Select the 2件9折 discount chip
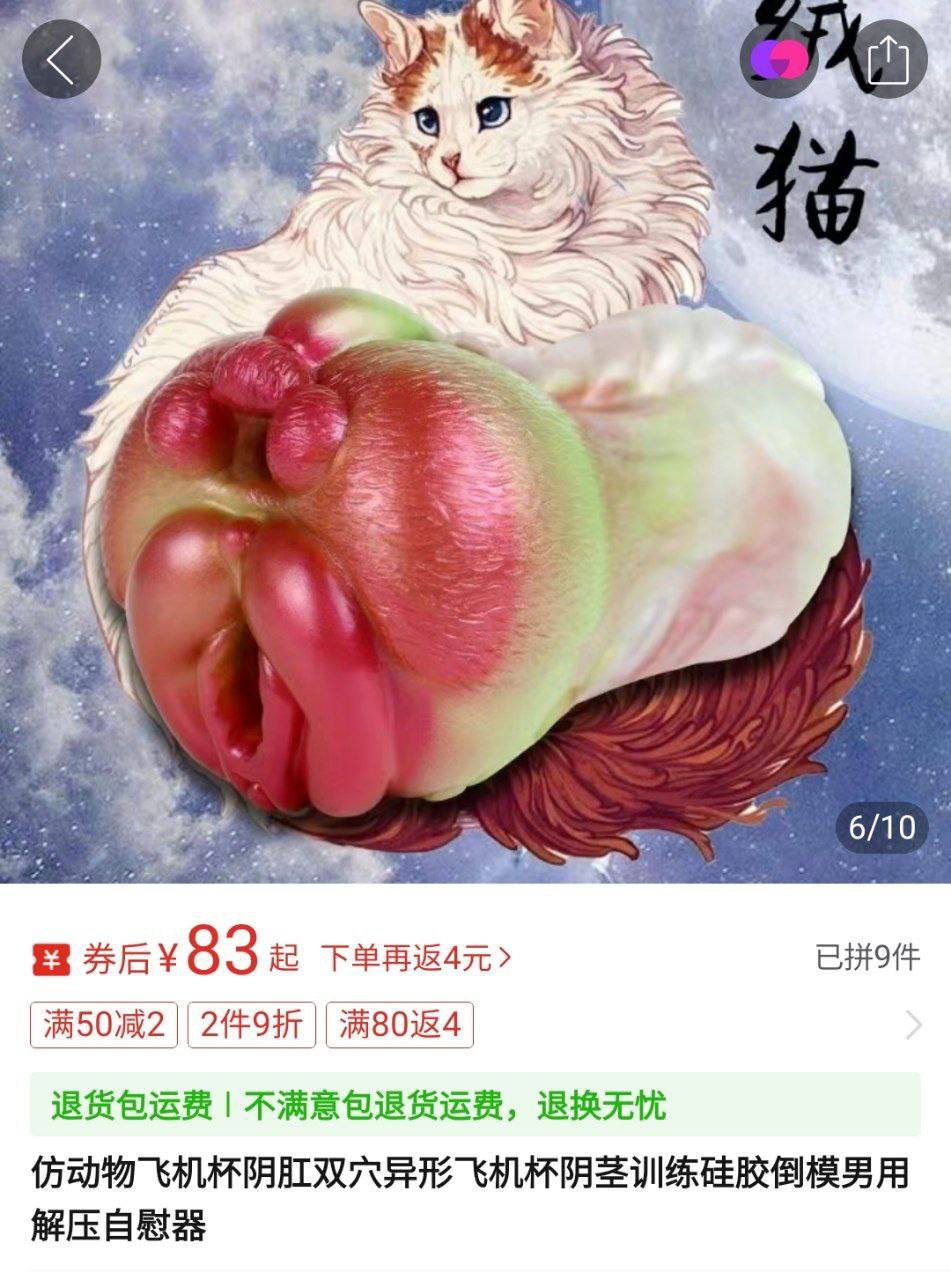Image resolution: width=951 pixels, height=1280 pixels. coord(251,1025)
